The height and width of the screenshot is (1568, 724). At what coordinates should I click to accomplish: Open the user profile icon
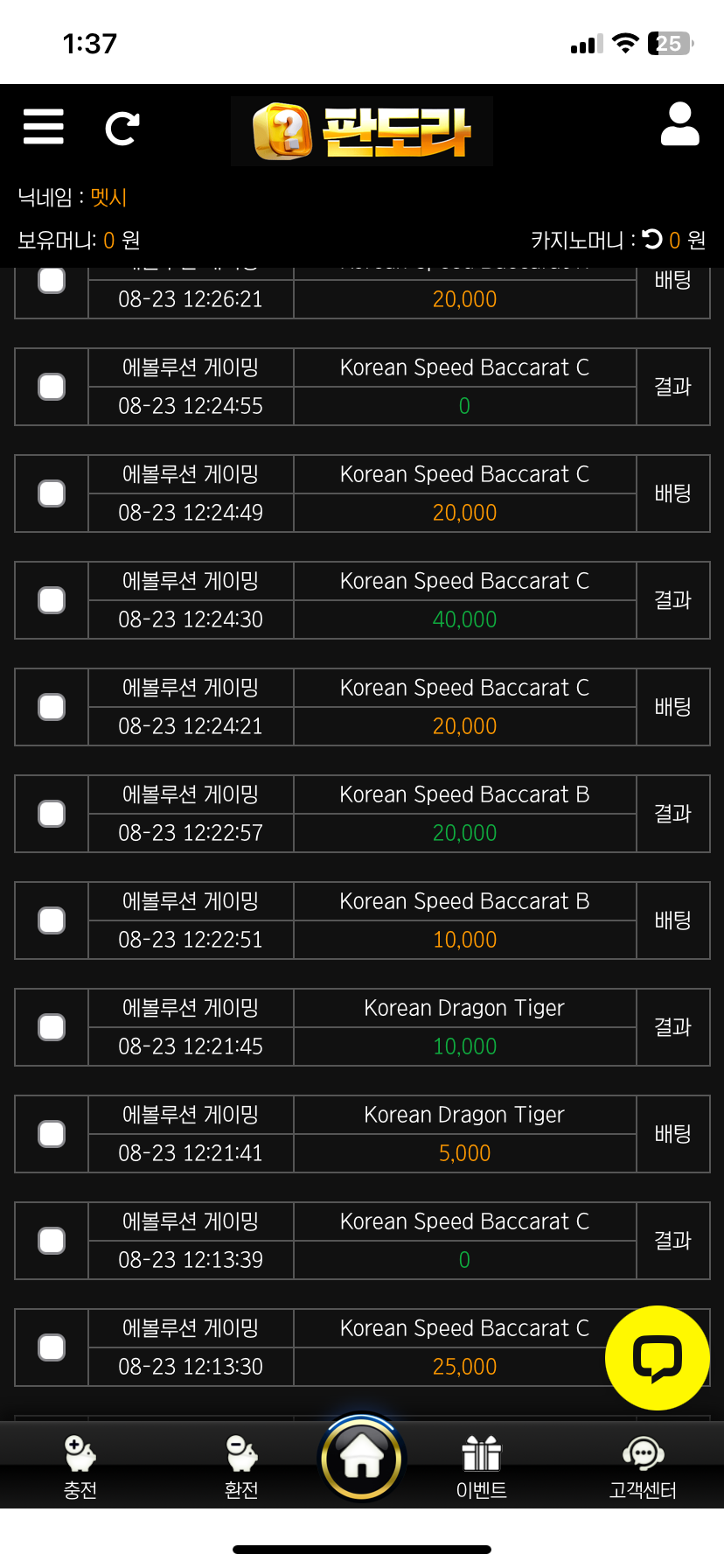[679, 123]
